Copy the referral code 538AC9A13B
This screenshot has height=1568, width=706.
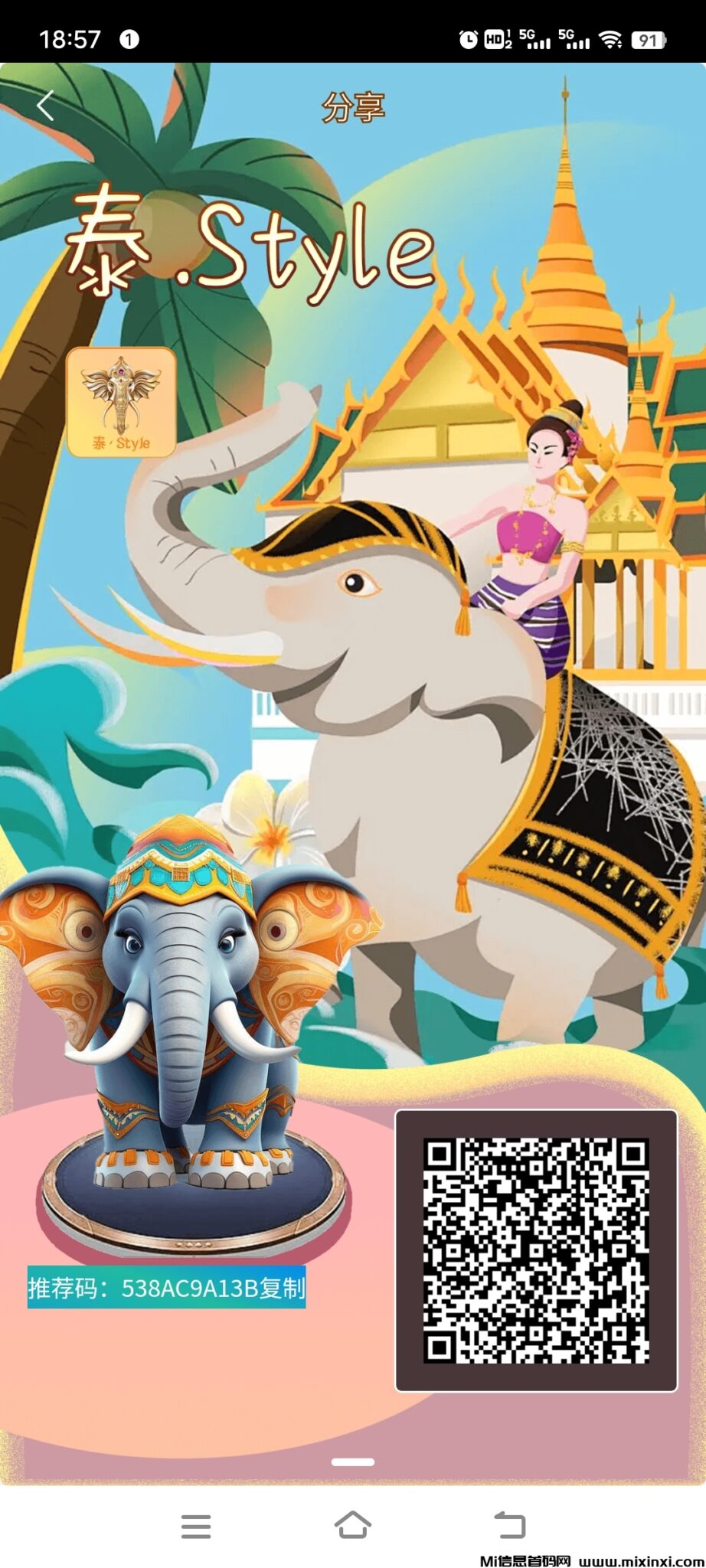point(282,1288)
